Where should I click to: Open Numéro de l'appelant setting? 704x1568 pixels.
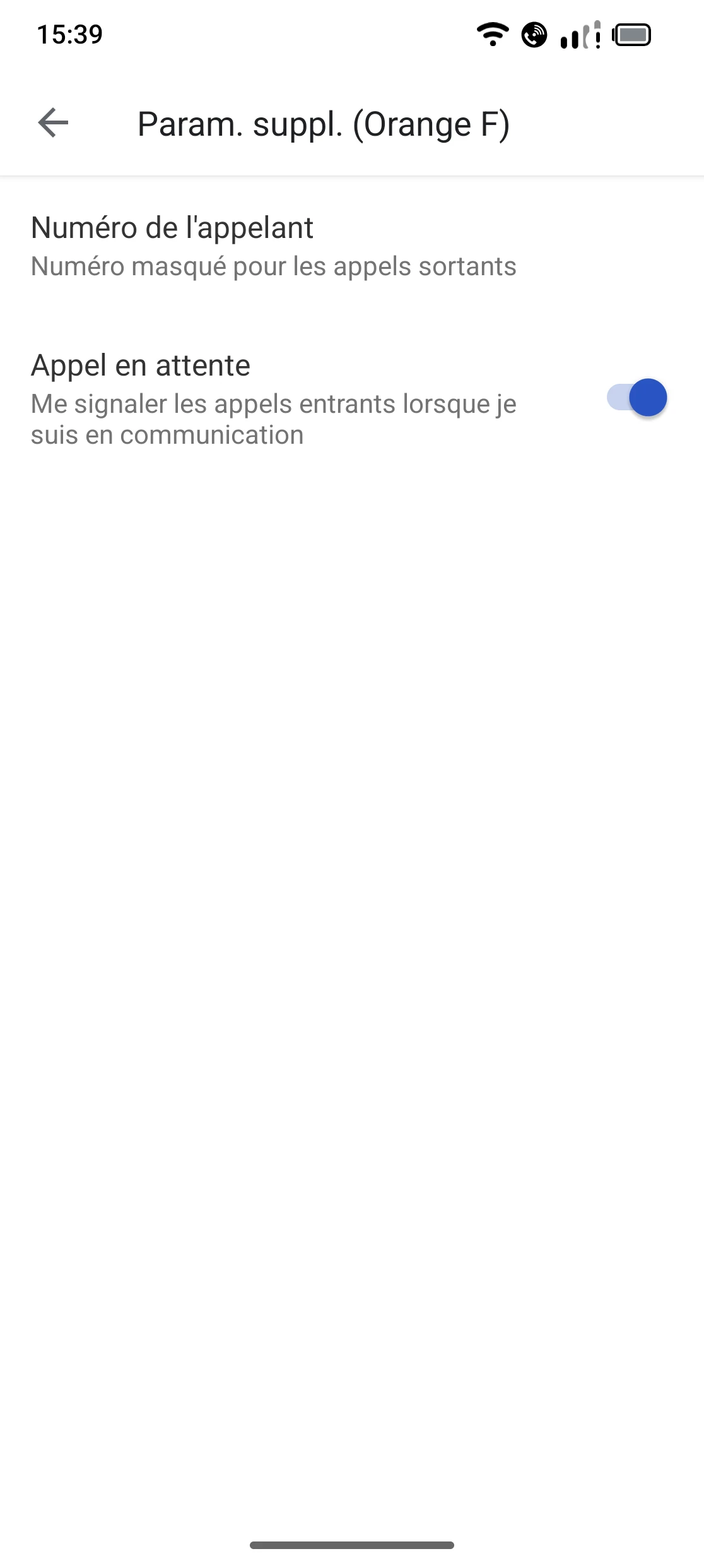click(273, 246)
